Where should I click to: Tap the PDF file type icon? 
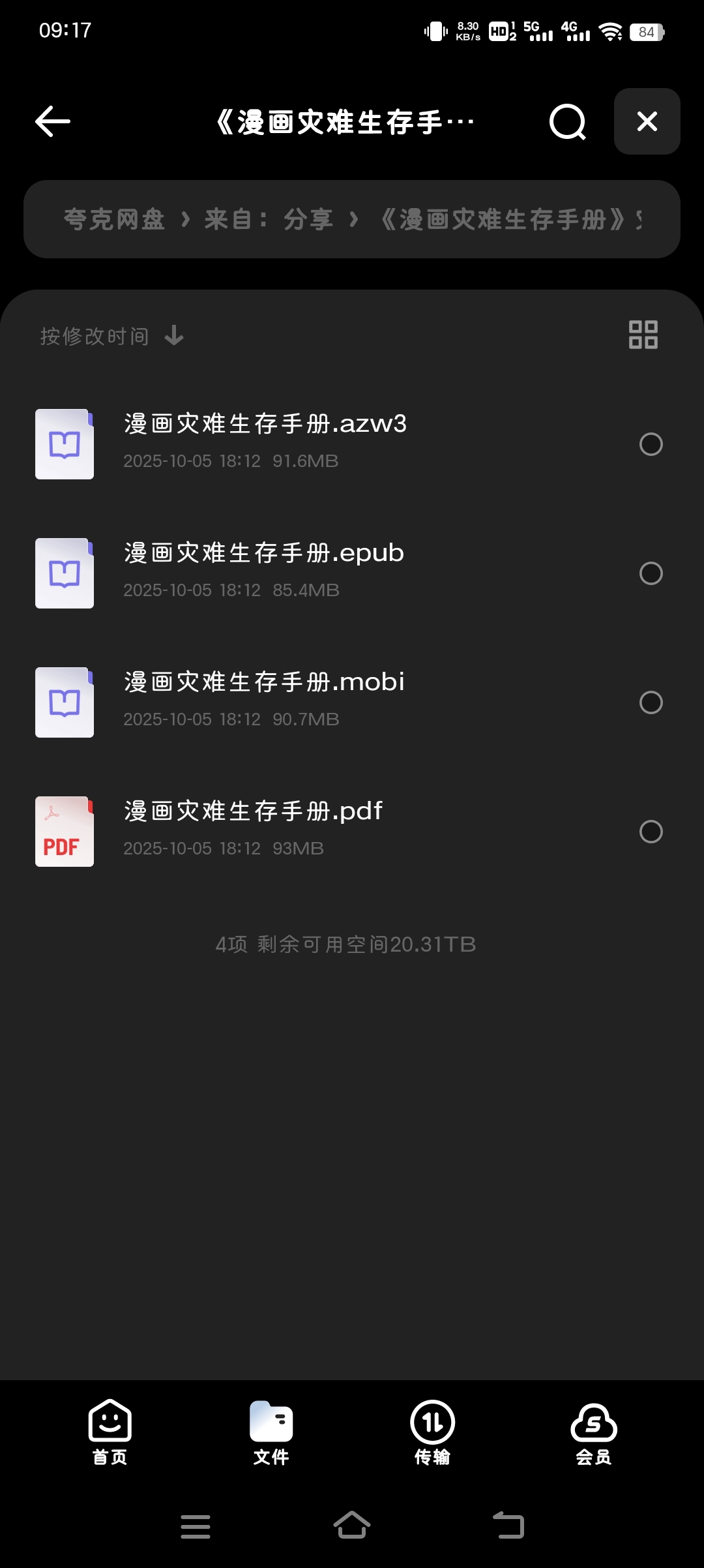click(x=63, y=832)
